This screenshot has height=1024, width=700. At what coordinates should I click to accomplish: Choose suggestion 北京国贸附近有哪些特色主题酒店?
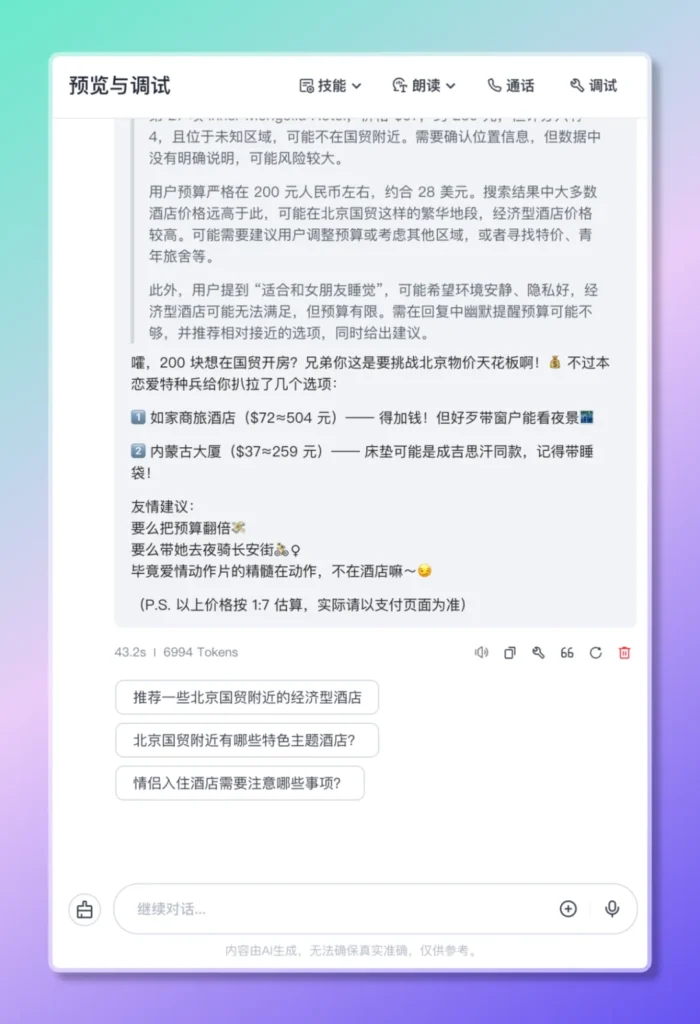click(247, 740)
